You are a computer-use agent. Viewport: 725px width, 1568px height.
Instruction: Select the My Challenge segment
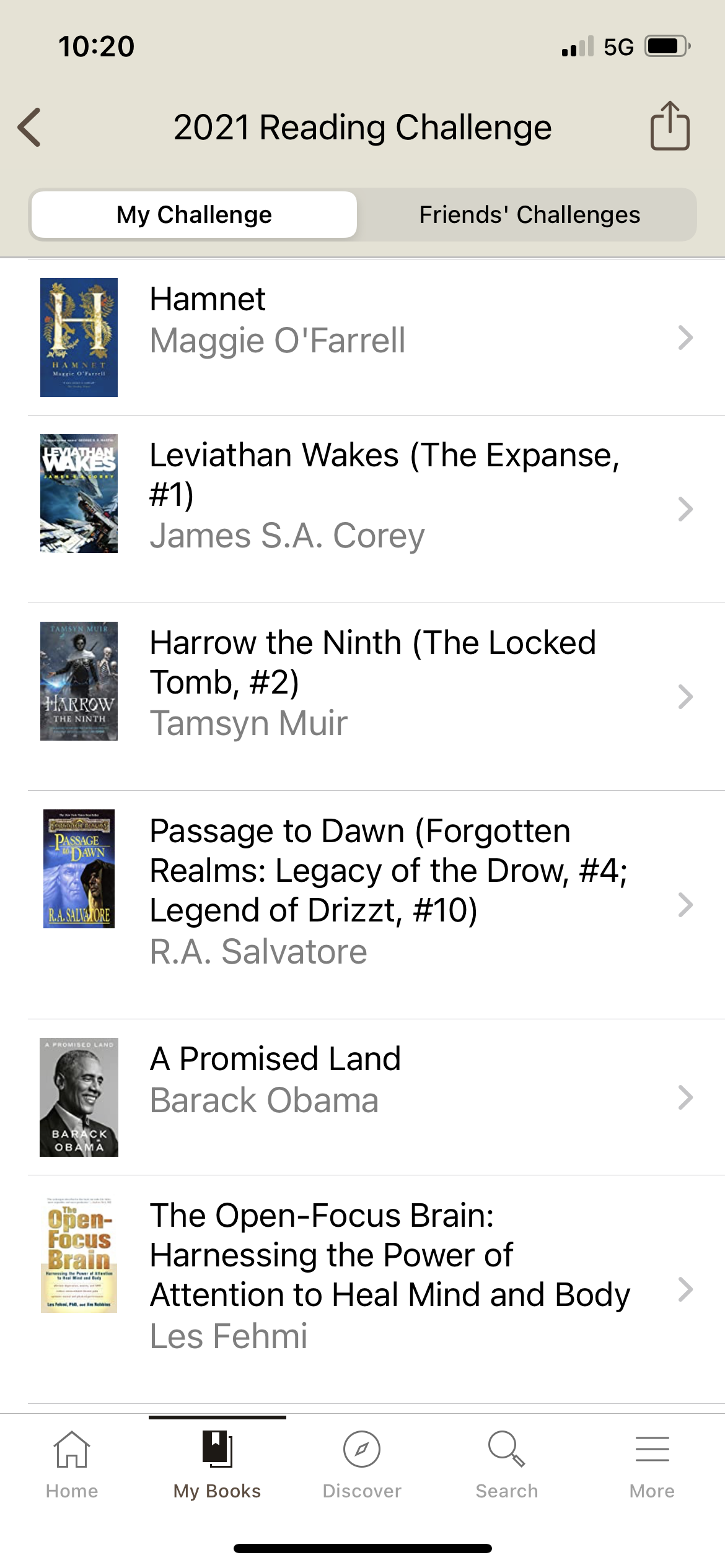pyautogui.click(x=194, y=215)
